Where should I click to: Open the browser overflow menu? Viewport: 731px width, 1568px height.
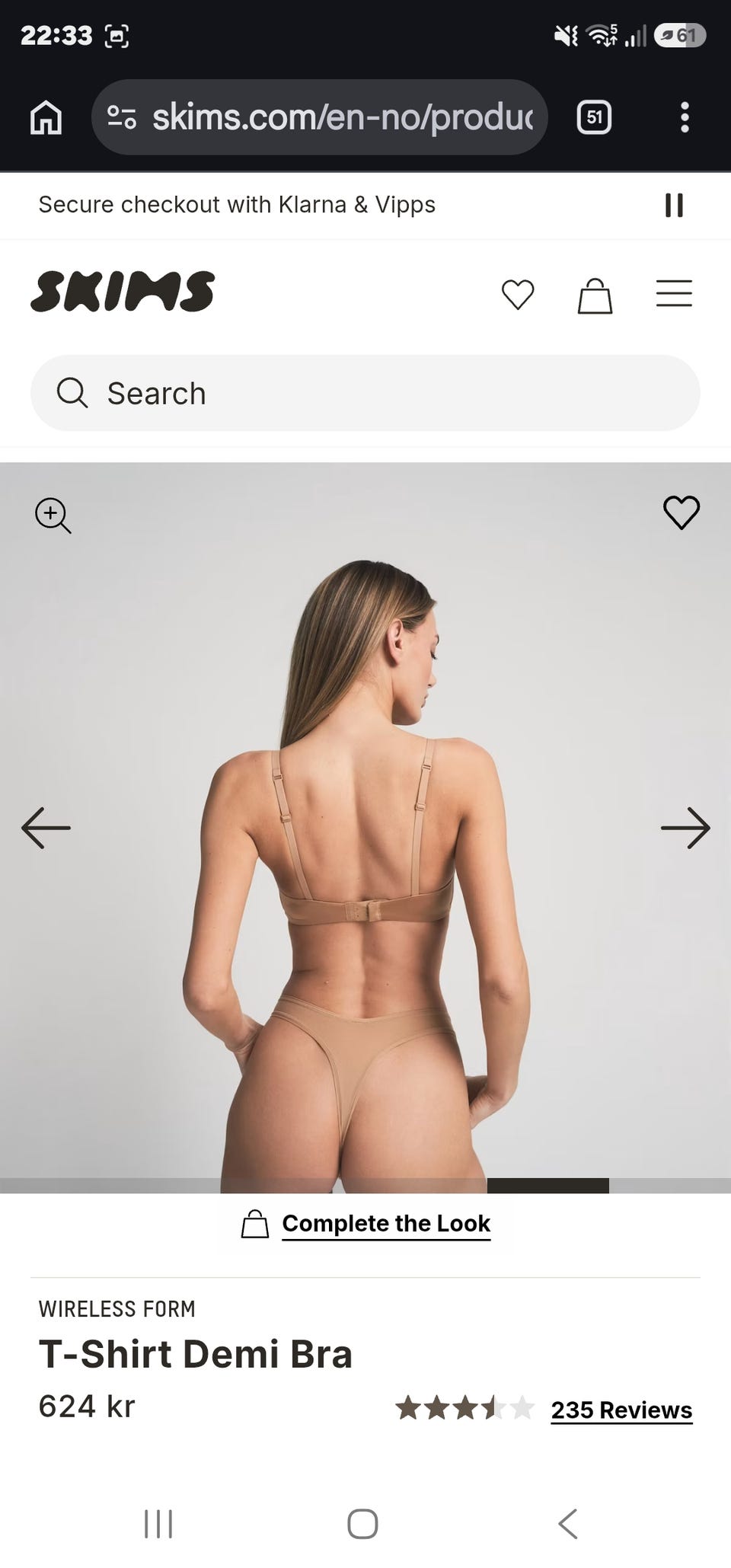pos(685,117)
